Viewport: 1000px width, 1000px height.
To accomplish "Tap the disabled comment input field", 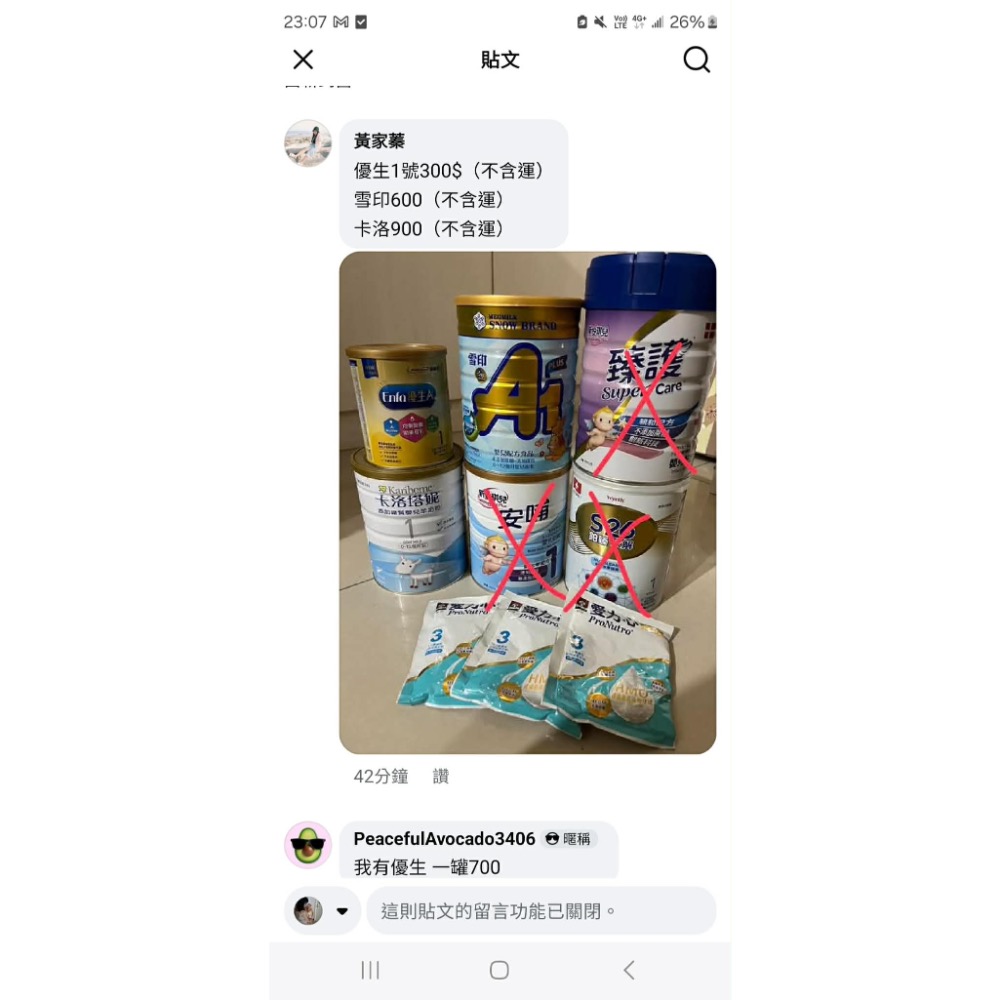I will point(540,911).
